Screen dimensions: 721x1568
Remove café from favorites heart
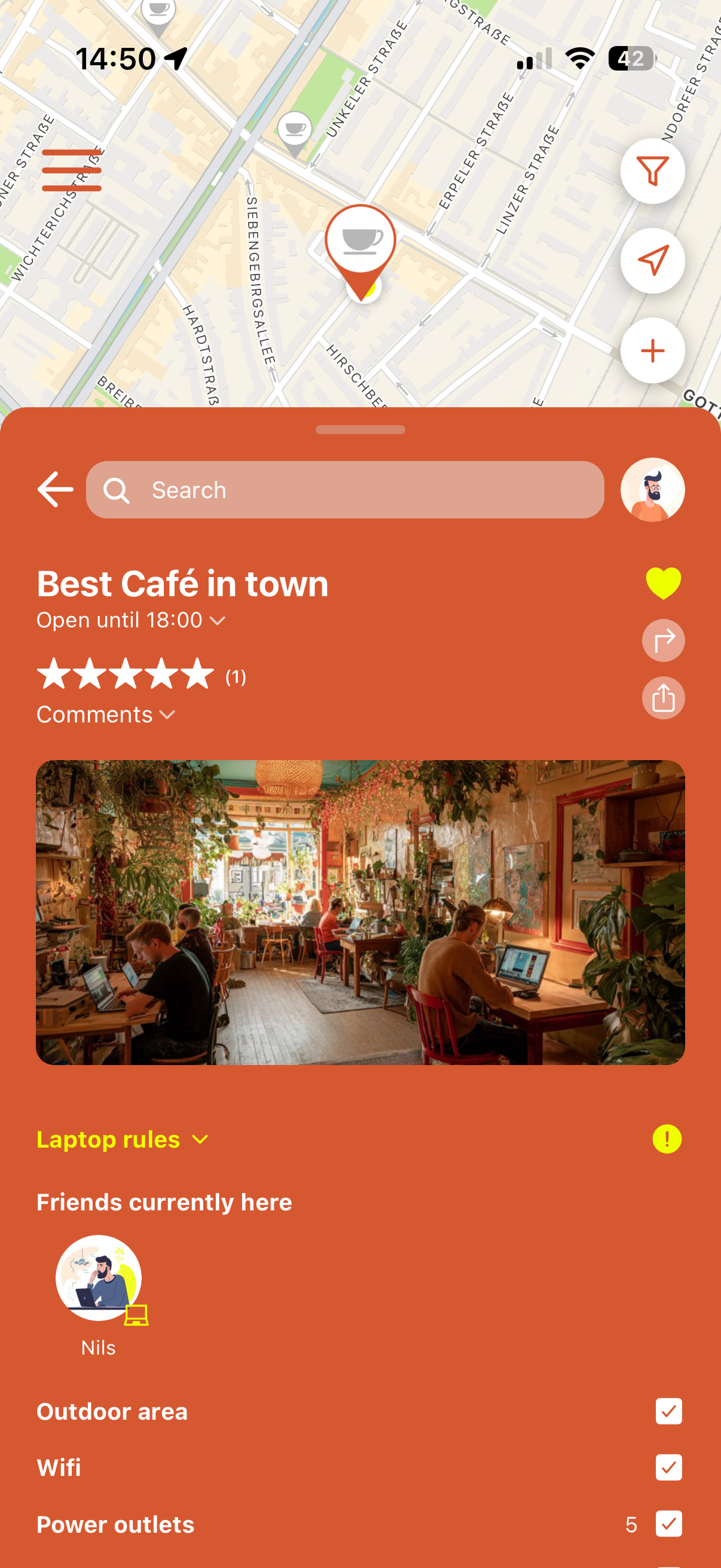pyautogui.click(x=662, y=583)
